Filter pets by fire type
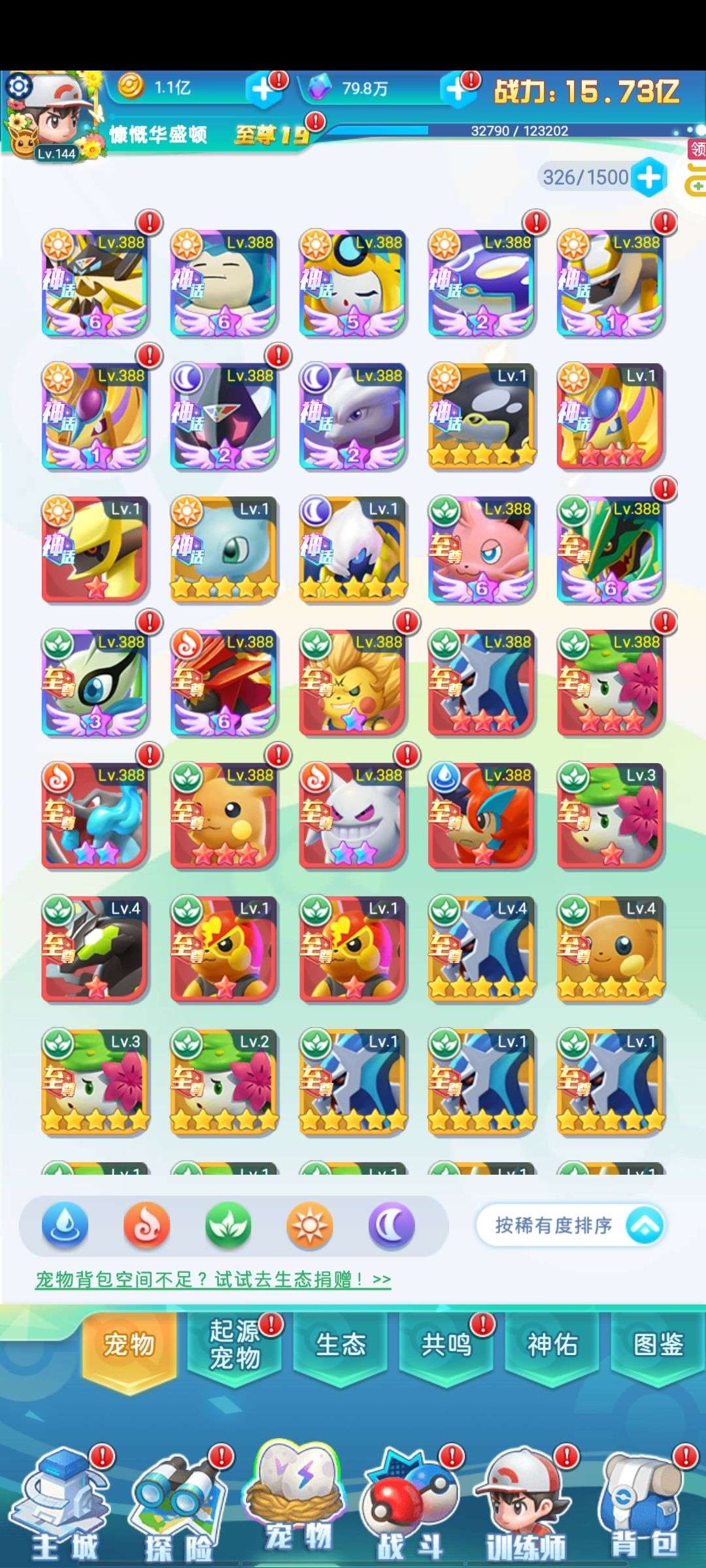 [146, 1225]
